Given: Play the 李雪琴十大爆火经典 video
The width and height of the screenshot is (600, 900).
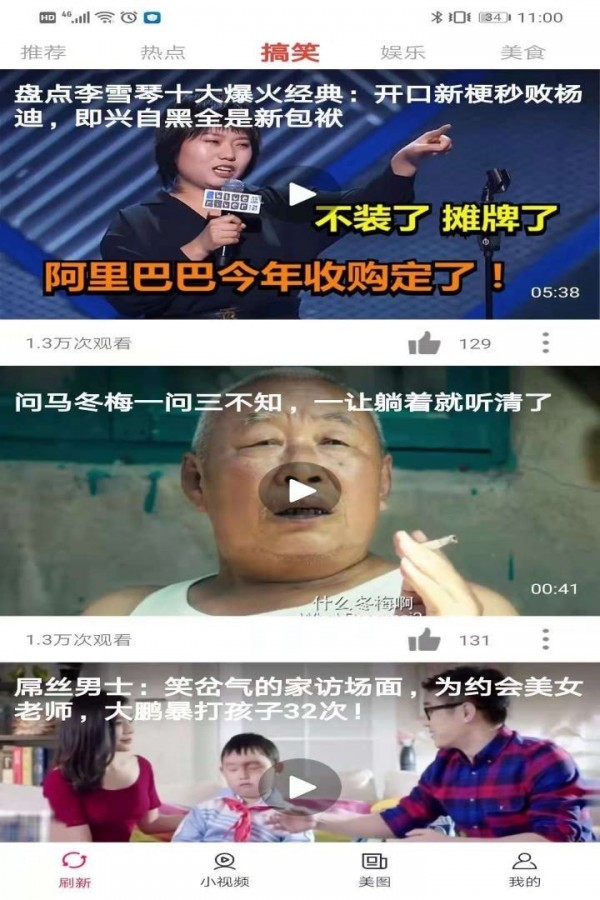Looking at the screenshot, I should [300, 194].
